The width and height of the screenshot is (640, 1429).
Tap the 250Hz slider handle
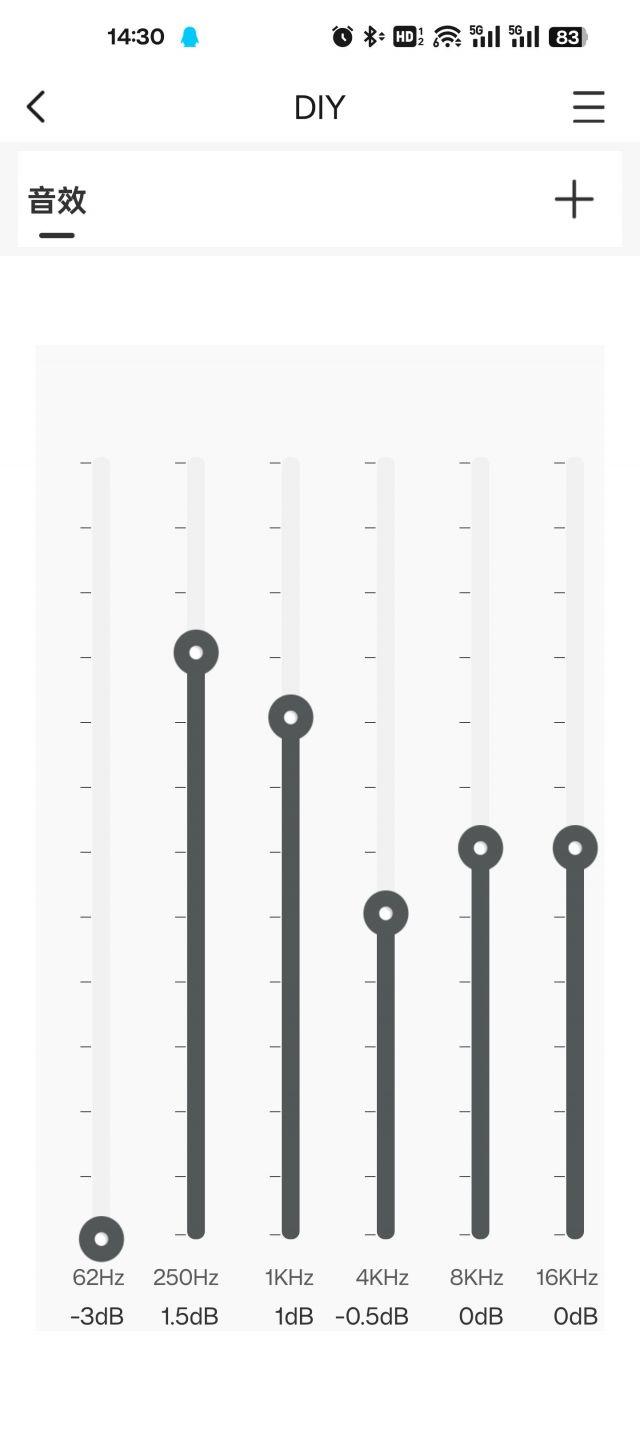pos(196,653)
